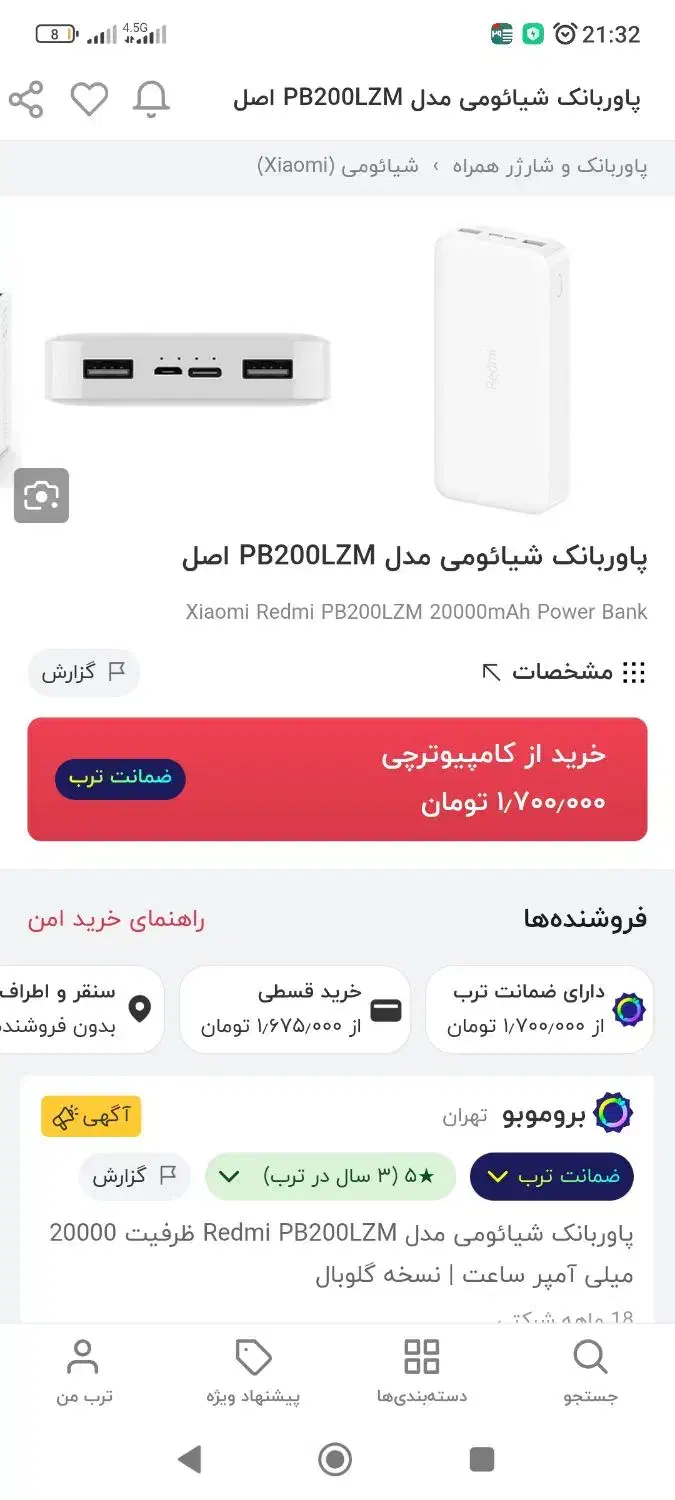The image size is (675, 1500).
Task: Filter sellers by خرید قسطی
Action: click(295, 1009)
